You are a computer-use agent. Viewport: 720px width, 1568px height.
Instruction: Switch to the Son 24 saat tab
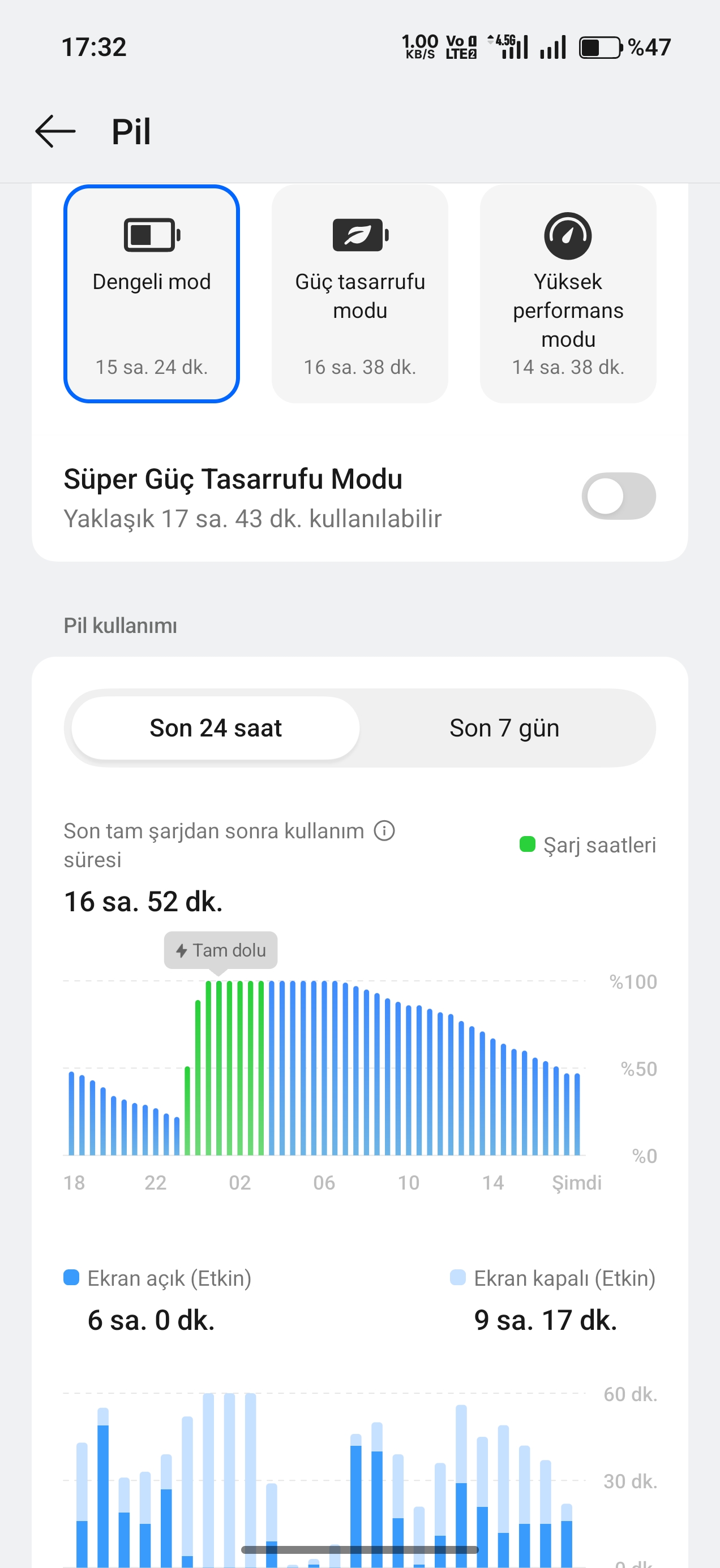click(x=215, y=728)
